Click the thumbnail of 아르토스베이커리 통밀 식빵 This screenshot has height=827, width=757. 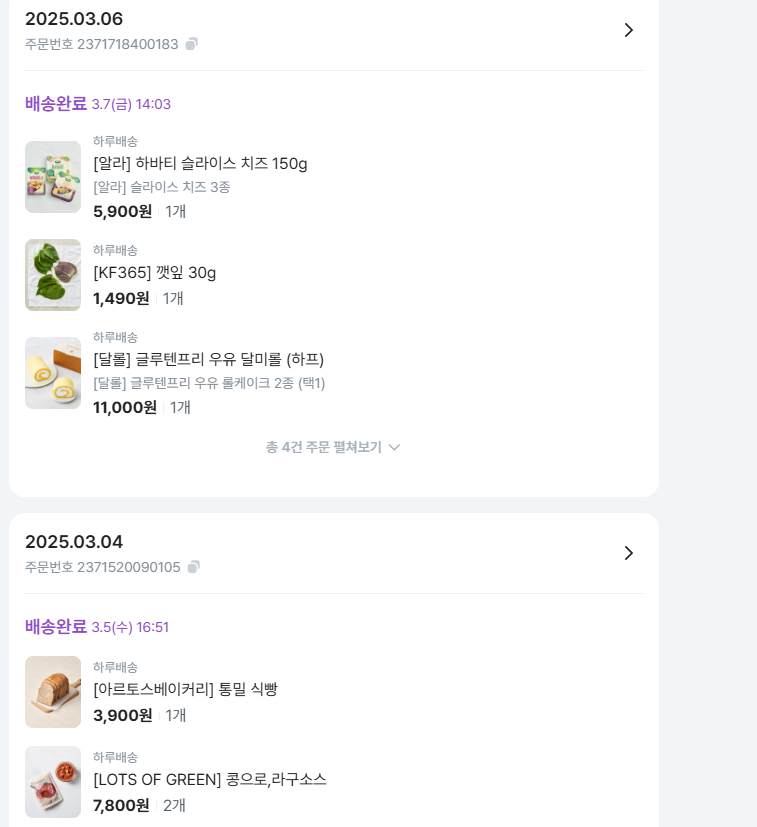53,692
